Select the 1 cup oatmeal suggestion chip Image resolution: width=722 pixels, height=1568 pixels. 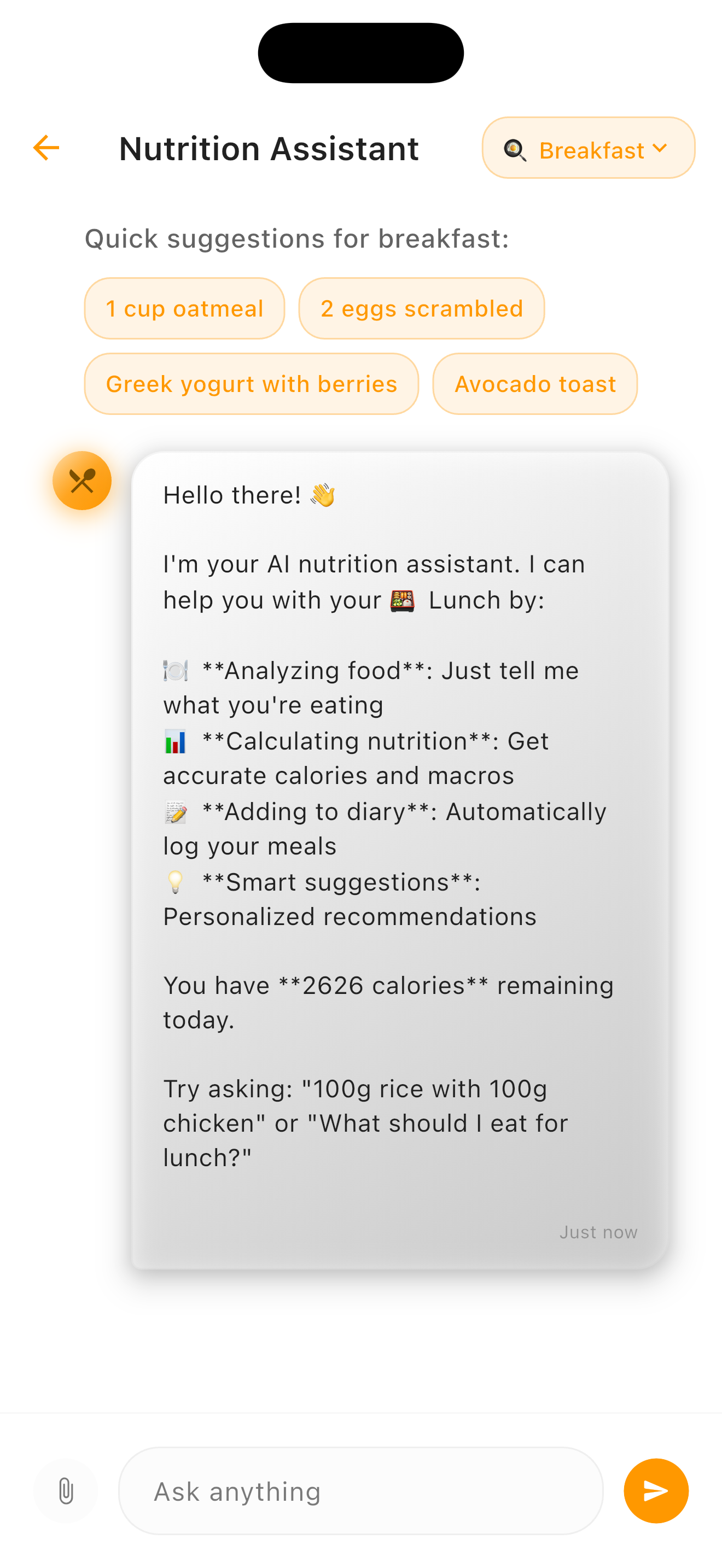(x=184, y=308)
